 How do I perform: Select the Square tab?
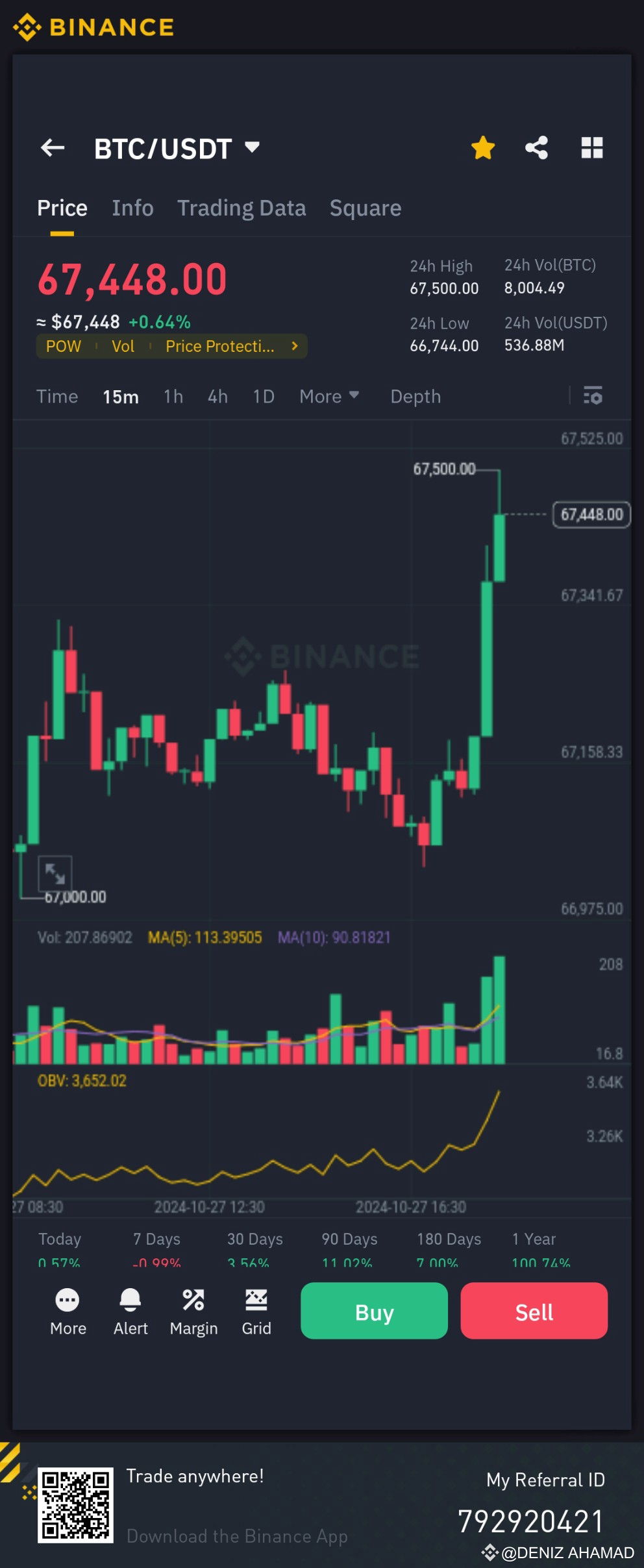point(365,207)
